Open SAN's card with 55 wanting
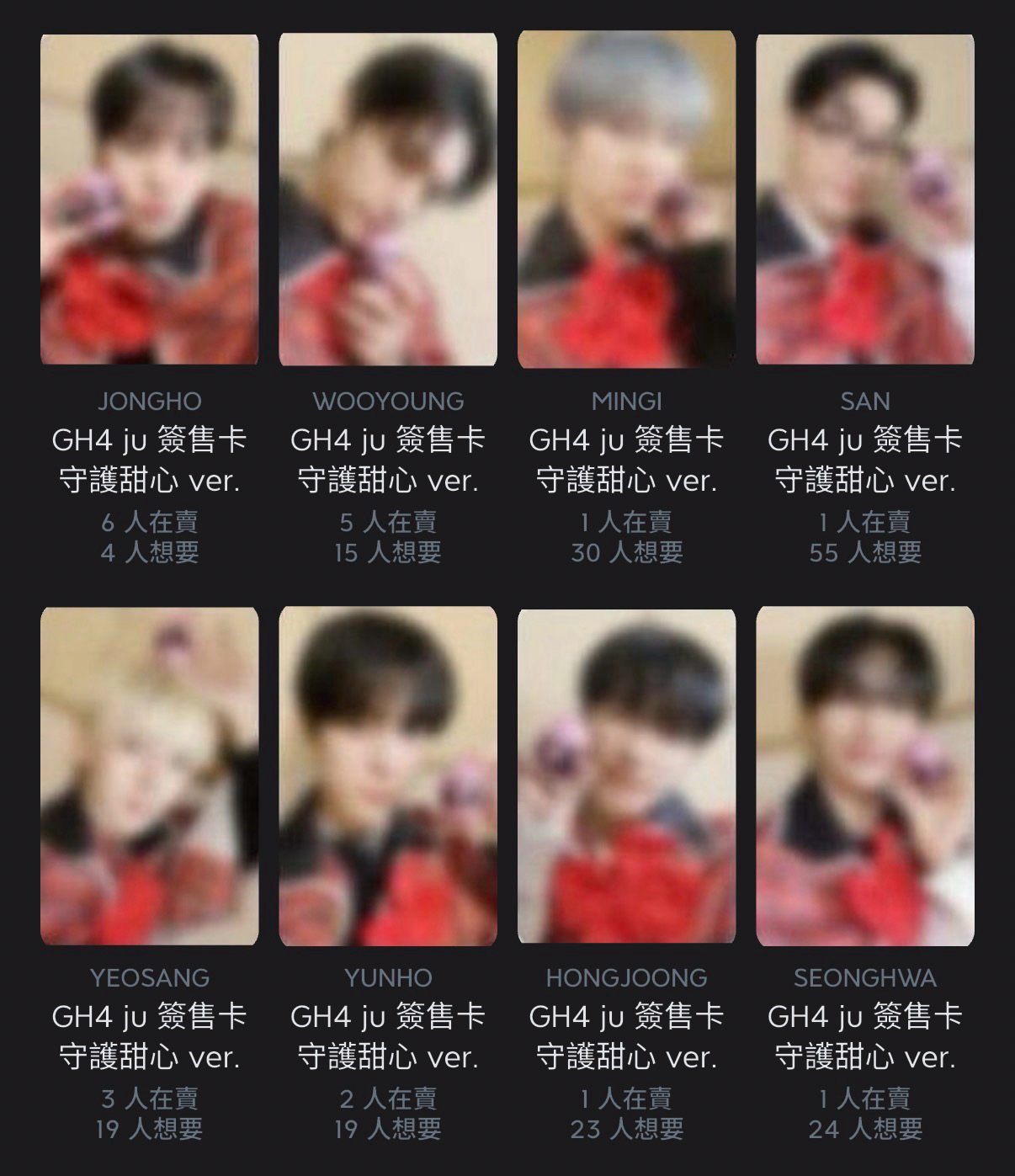This screenshot has height=1176, width=1015. pyautogui.click(x=865, y=200)
